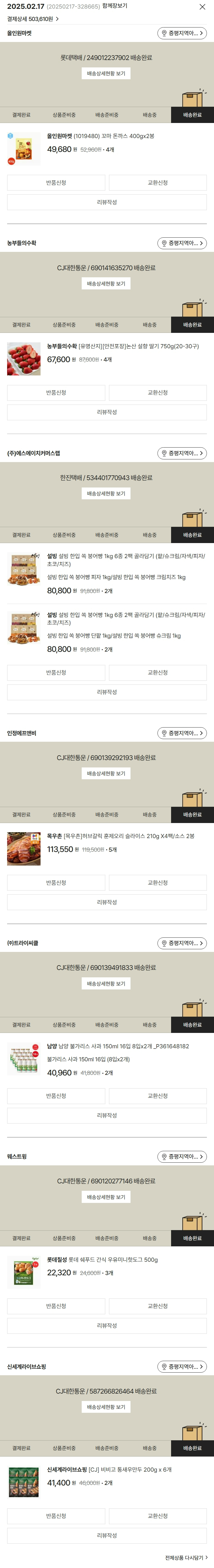Screen dimensions: 214x1568
Task: Open 신세계라이브쇼핑 비비고 만두 thumbnail
Action: point(24,1482)
